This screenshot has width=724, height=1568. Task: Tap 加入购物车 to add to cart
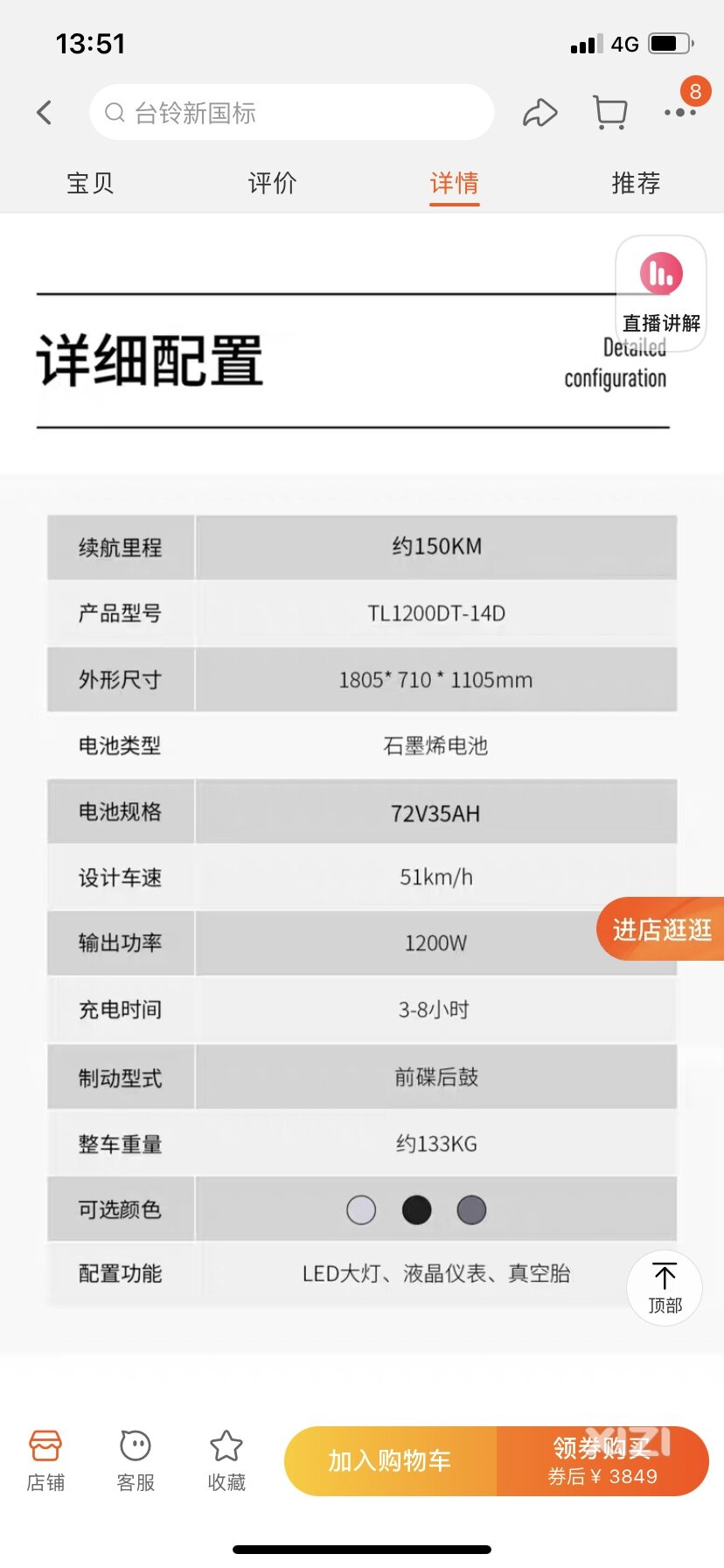coord(390,1460)
